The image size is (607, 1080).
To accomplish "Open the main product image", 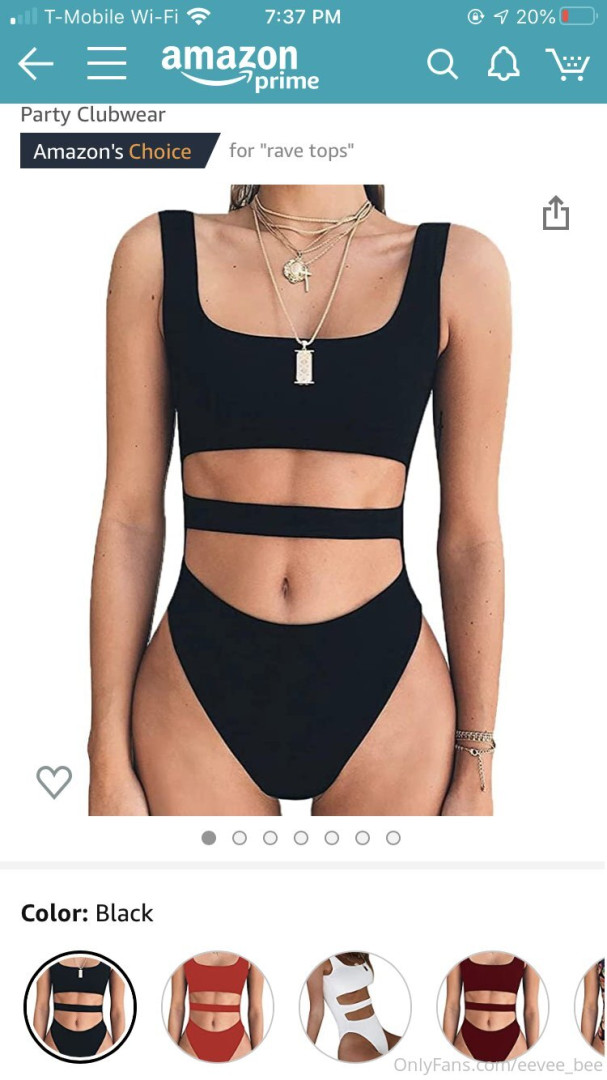I will (x=300, y=500).
